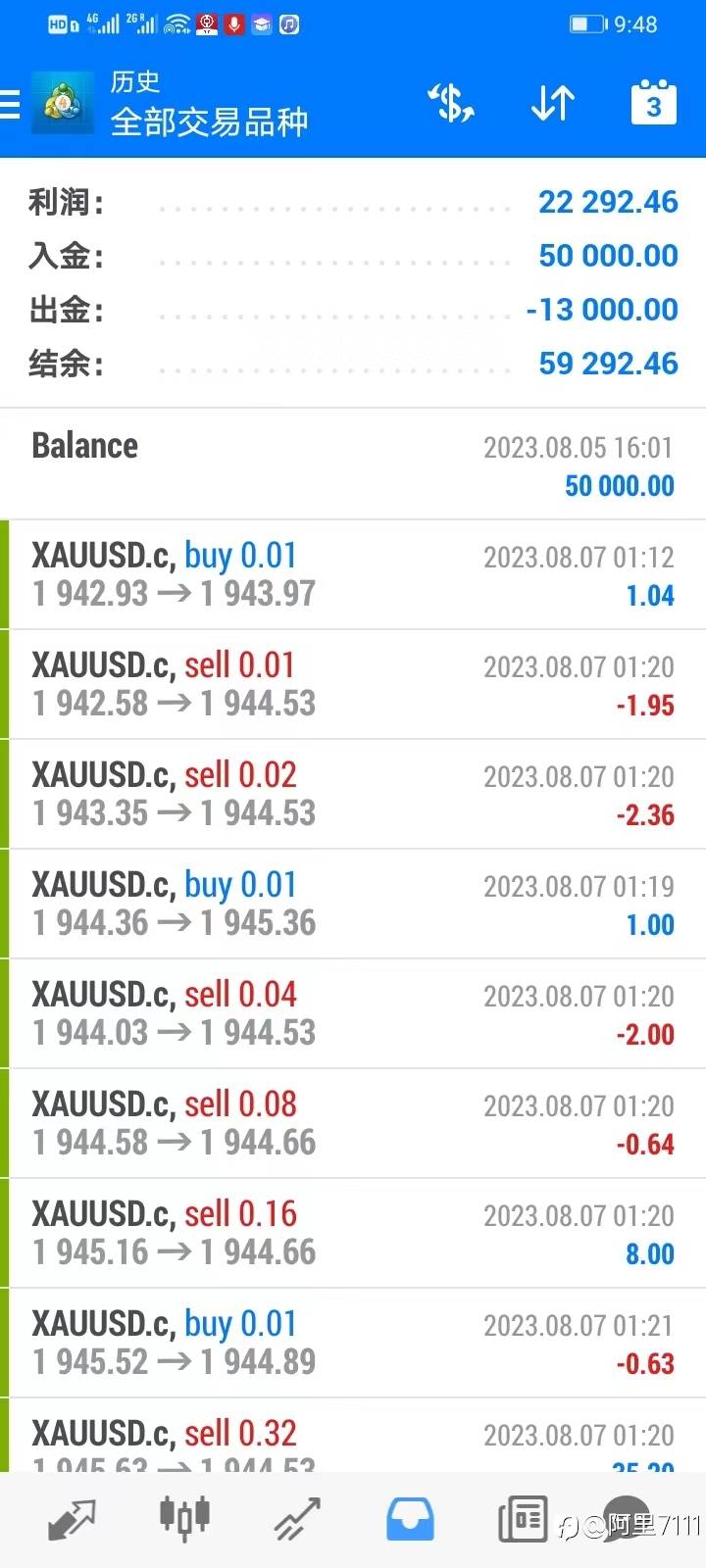
Task: Open the News tab with newspaper icon
Action: pos(523,1520)
